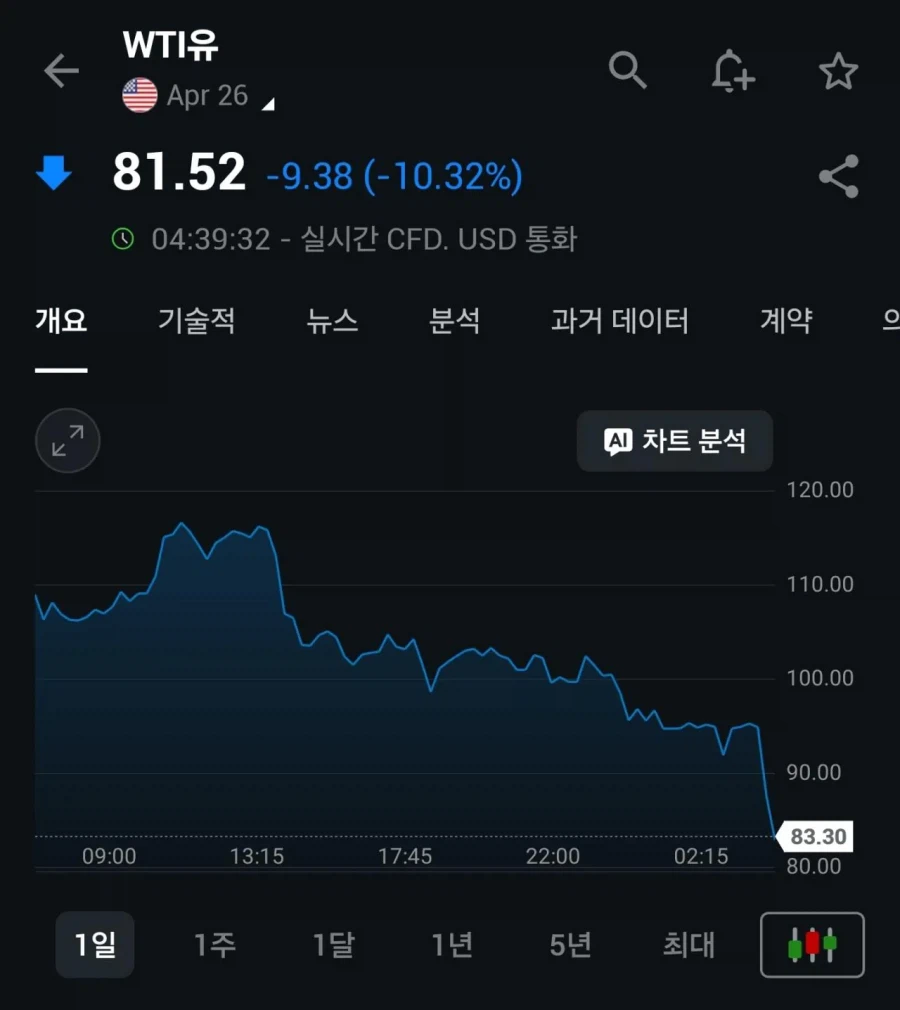Enable the 최대 chart period
This screenshot has height=1010, width=900.
tap(687, 945)
